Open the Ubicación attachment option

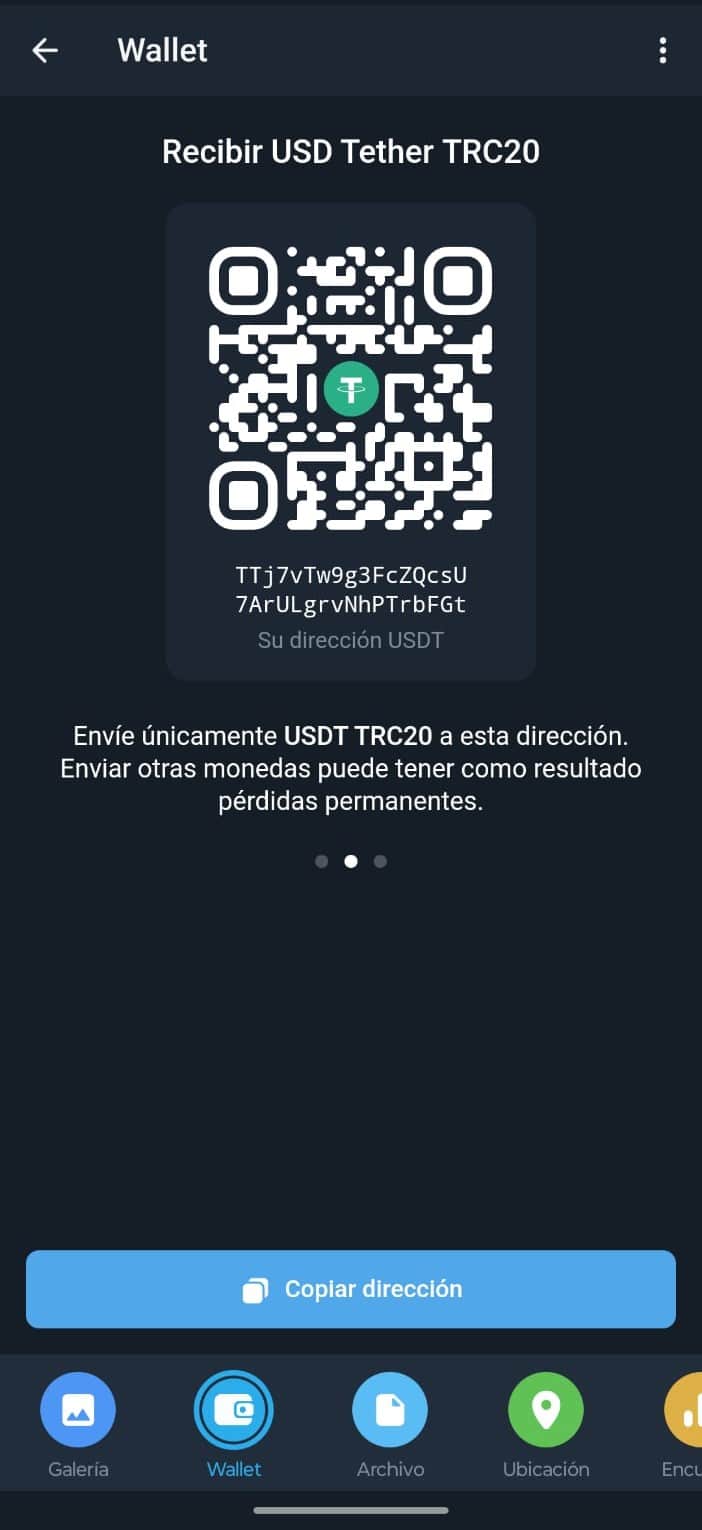pos(546,1425)
